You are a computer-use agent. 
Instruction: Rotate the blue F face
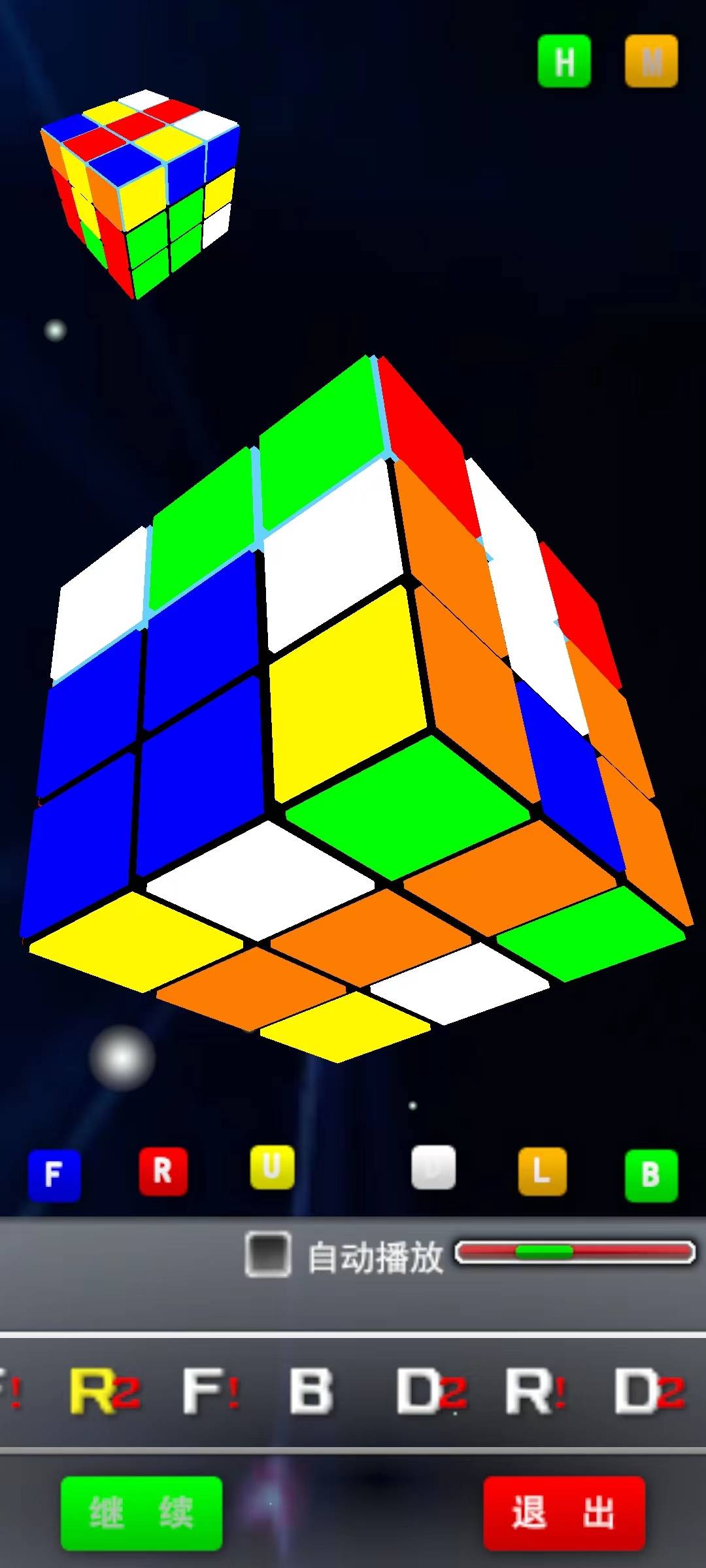[54, 1175]
